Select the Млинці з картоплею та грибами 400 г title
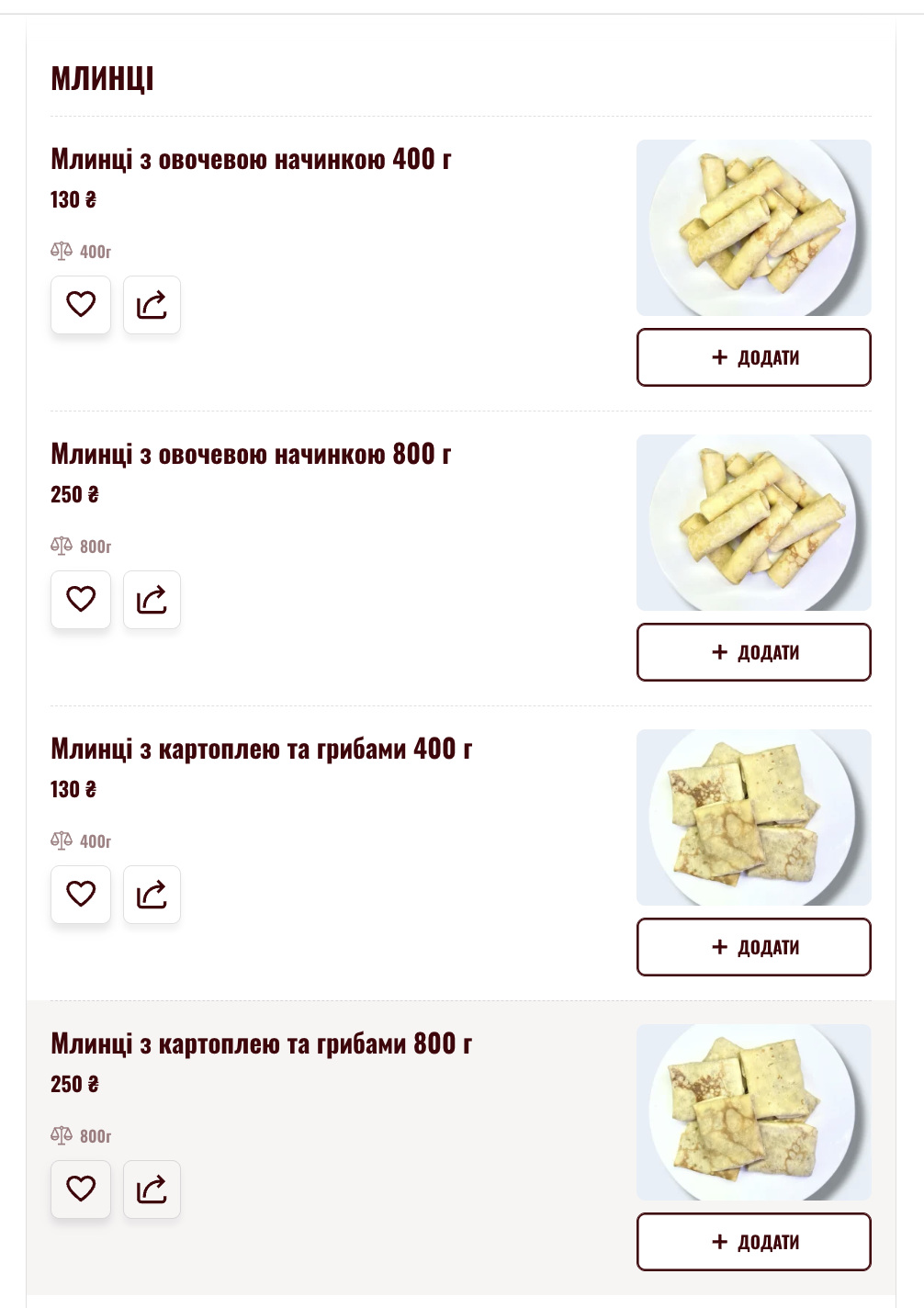Image resolution: width=924 pixels, height=1308 pixels. coord(261,749)
